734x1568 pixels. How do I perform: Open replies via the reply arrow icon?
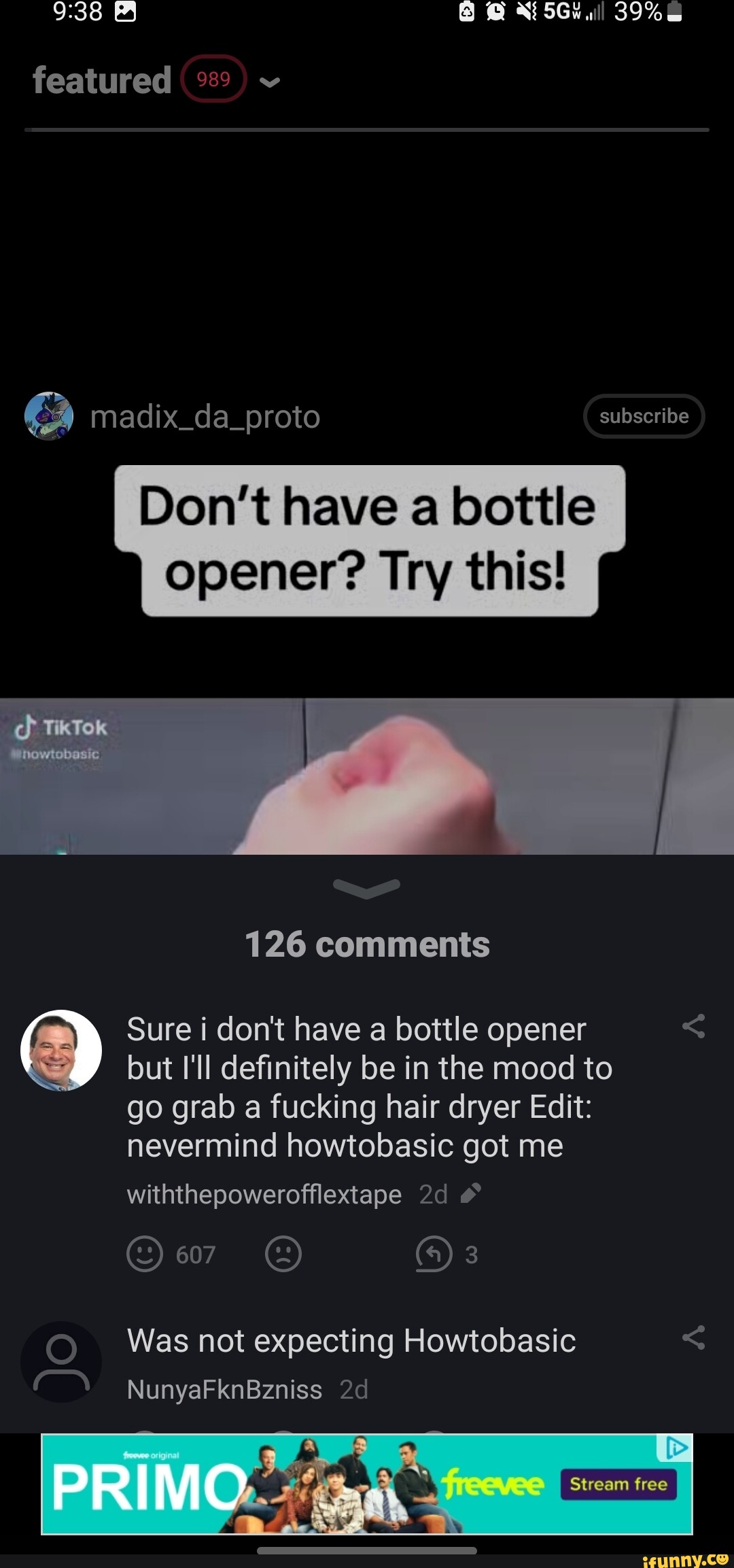click(436, 1255)
